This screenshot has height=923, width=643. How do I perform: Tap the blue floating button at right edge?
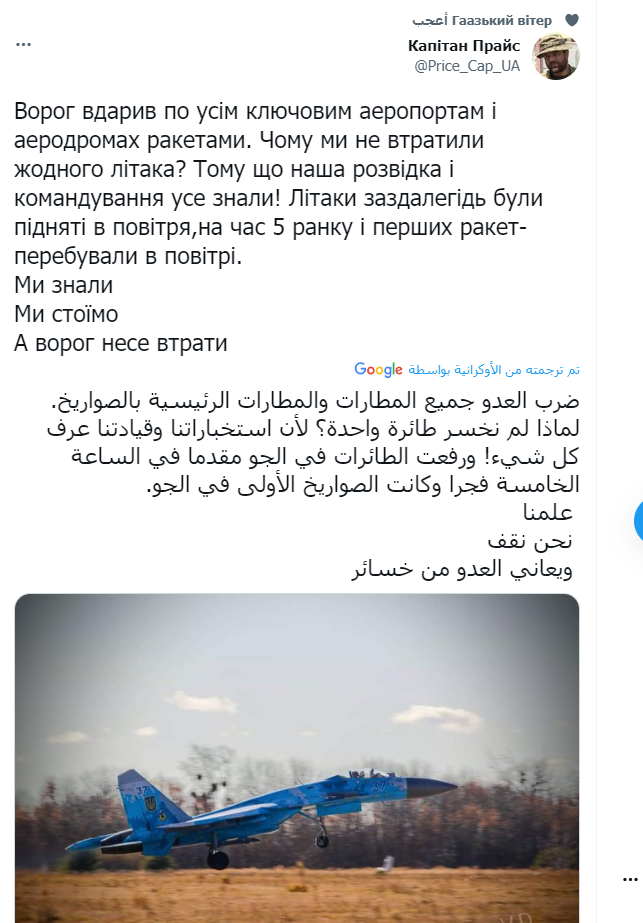tap(638, 520)
